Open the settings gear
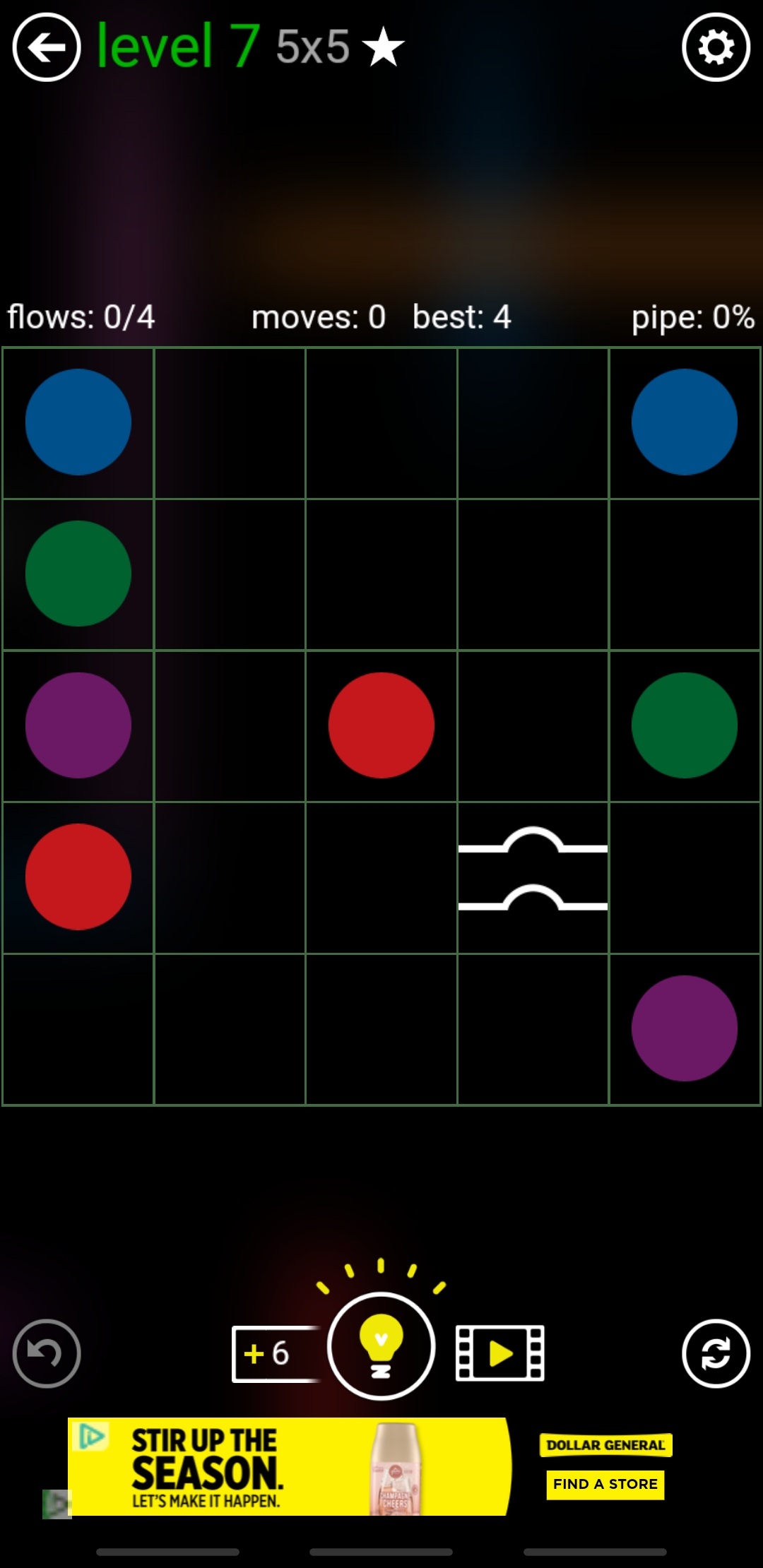The height and width of the screenshot is (1568, 763). point(716,48)
